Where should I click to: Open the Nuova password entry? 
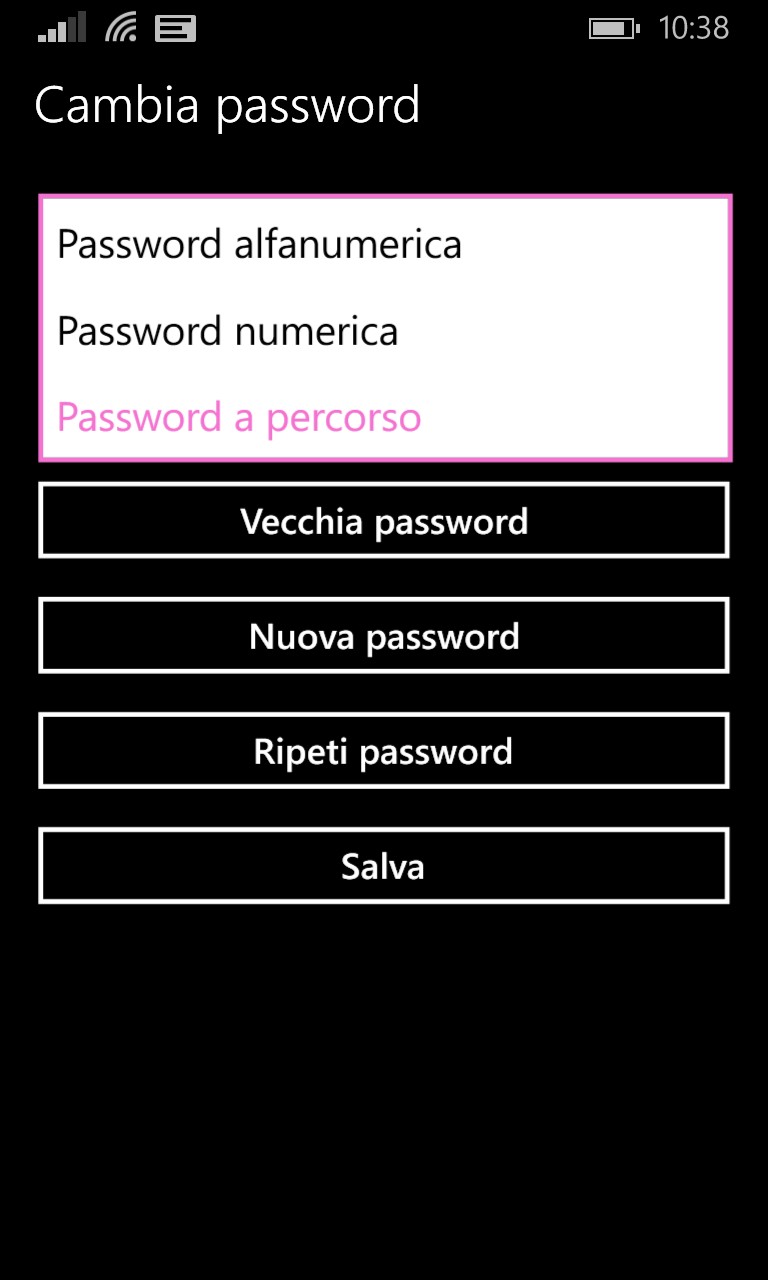click(384, 635)
